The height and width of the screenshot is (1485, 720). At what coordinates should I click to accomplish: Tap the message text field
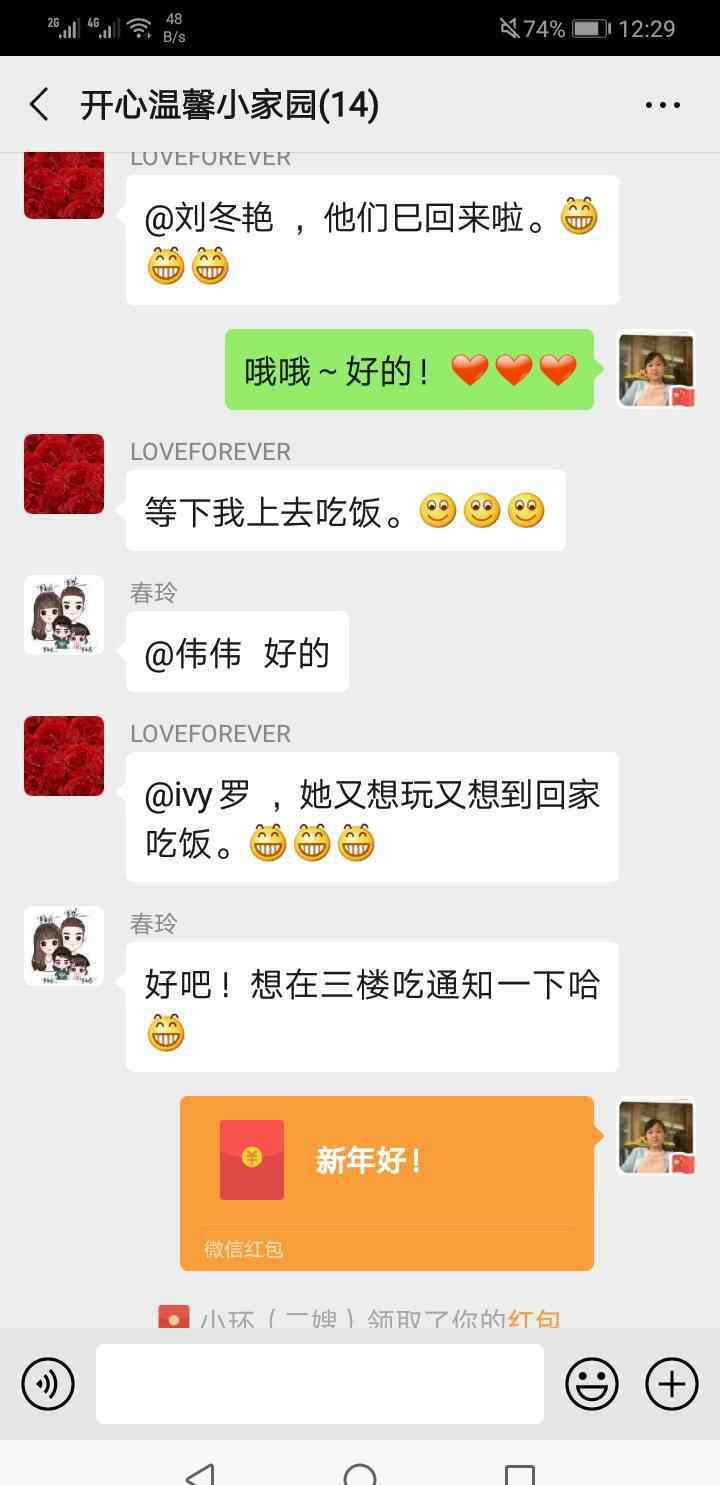pyautogui.click(x=320, y=1384)
